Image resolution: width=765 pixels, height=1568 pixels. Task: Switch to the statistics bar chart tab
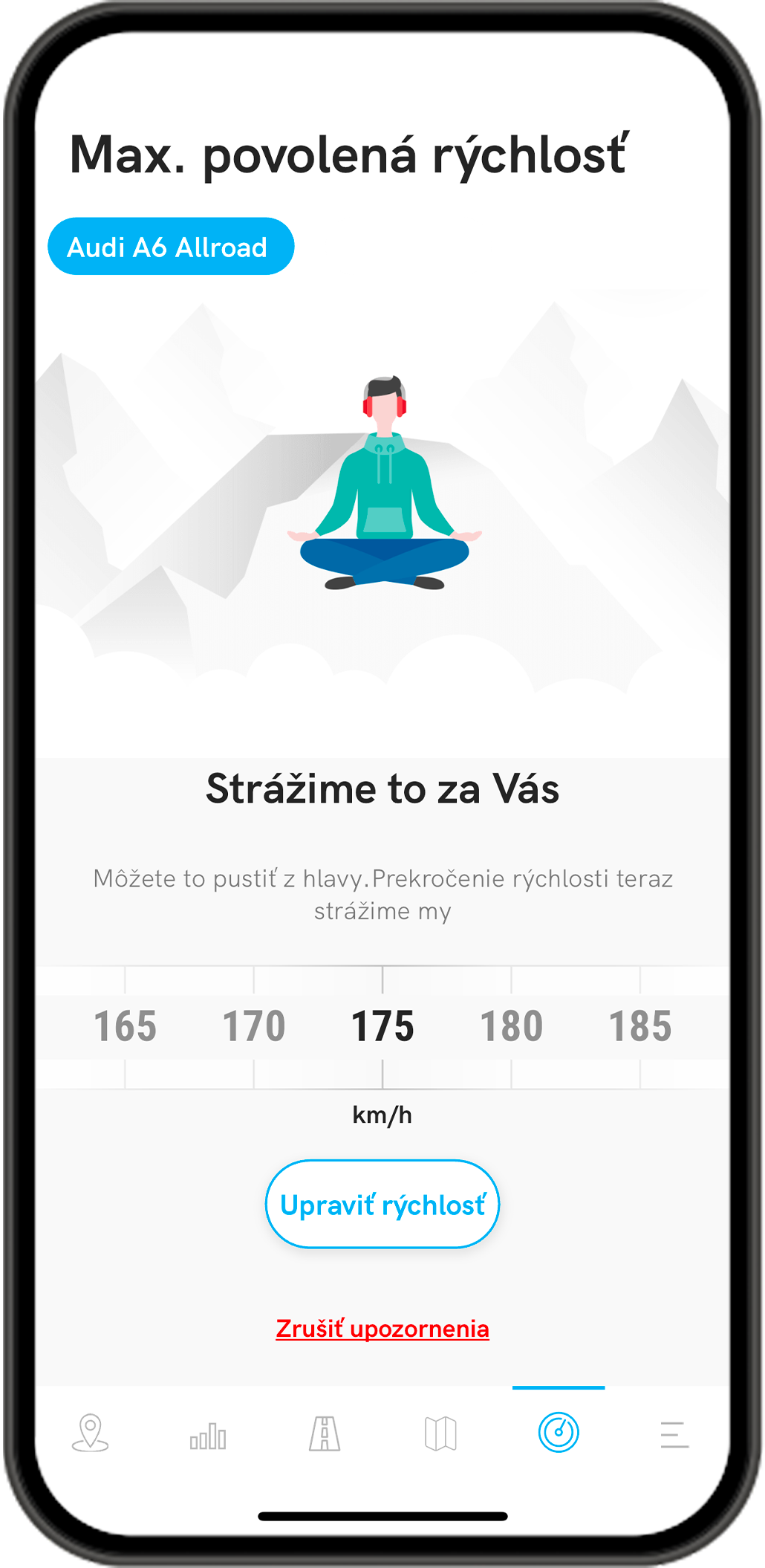click(x=208, y=1434)
